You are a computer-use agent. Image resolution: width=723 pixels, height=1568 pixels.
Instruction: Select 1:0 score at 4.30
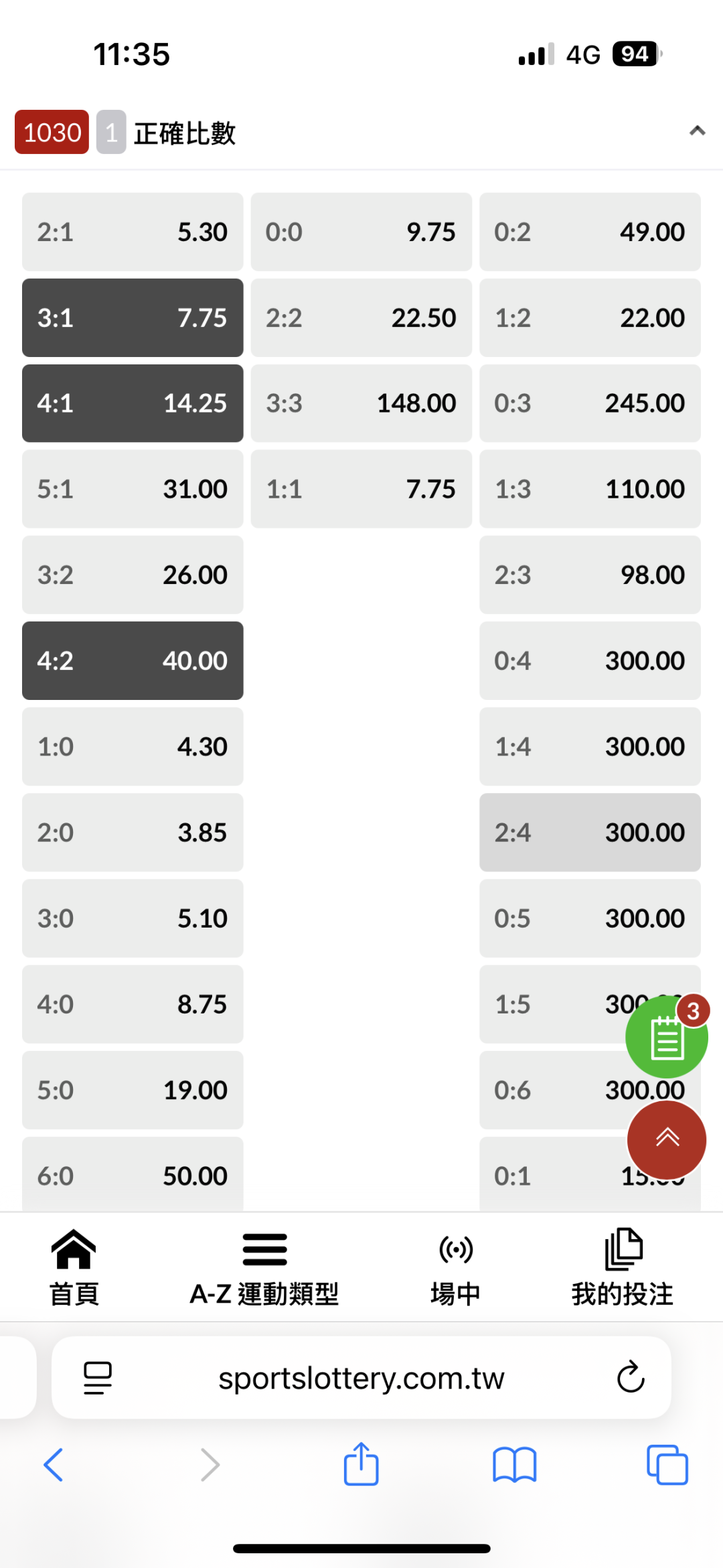(133, 746)
